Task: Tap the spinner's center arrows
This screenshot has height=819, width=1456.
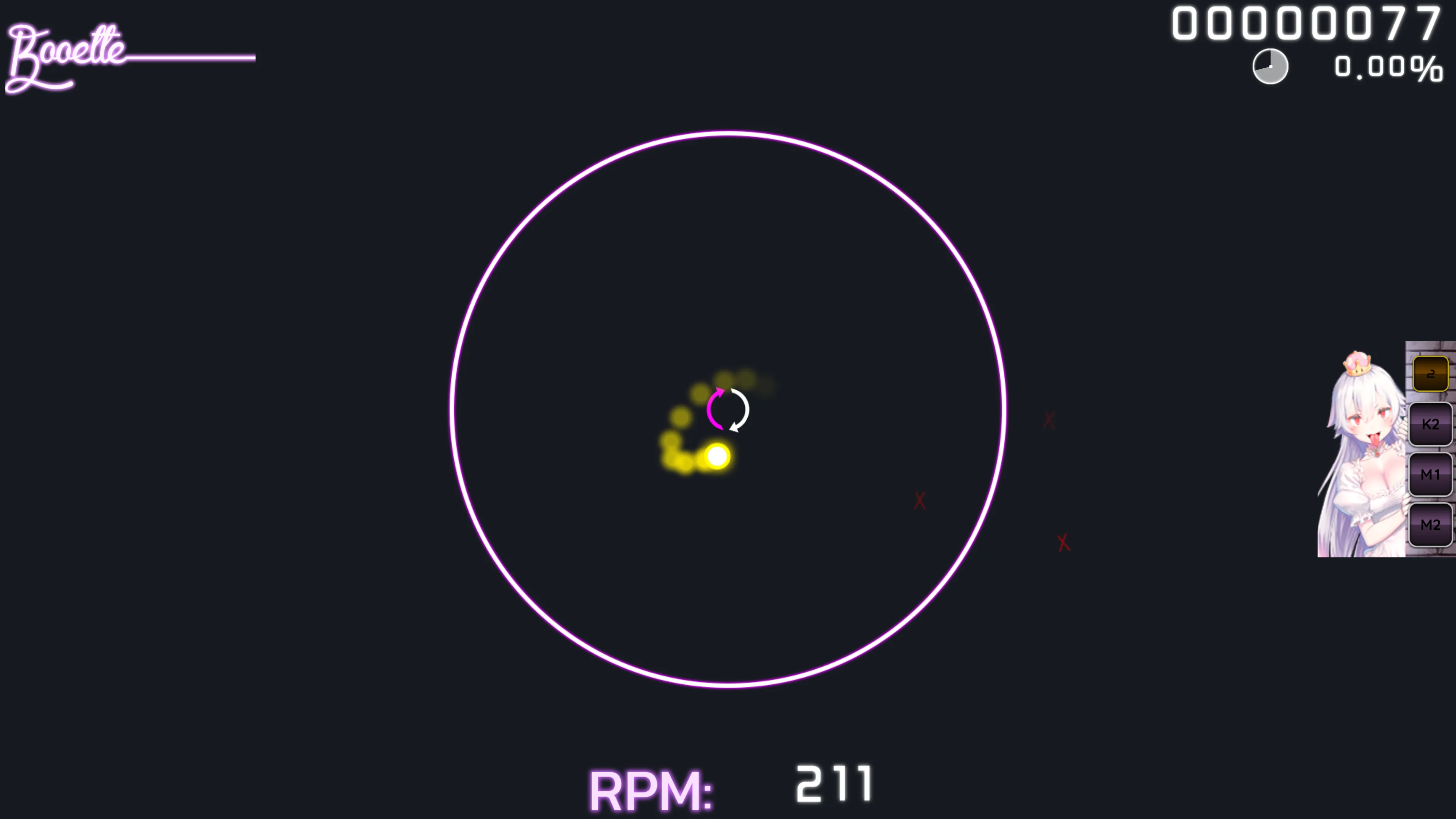Action: tap(728, 410)
